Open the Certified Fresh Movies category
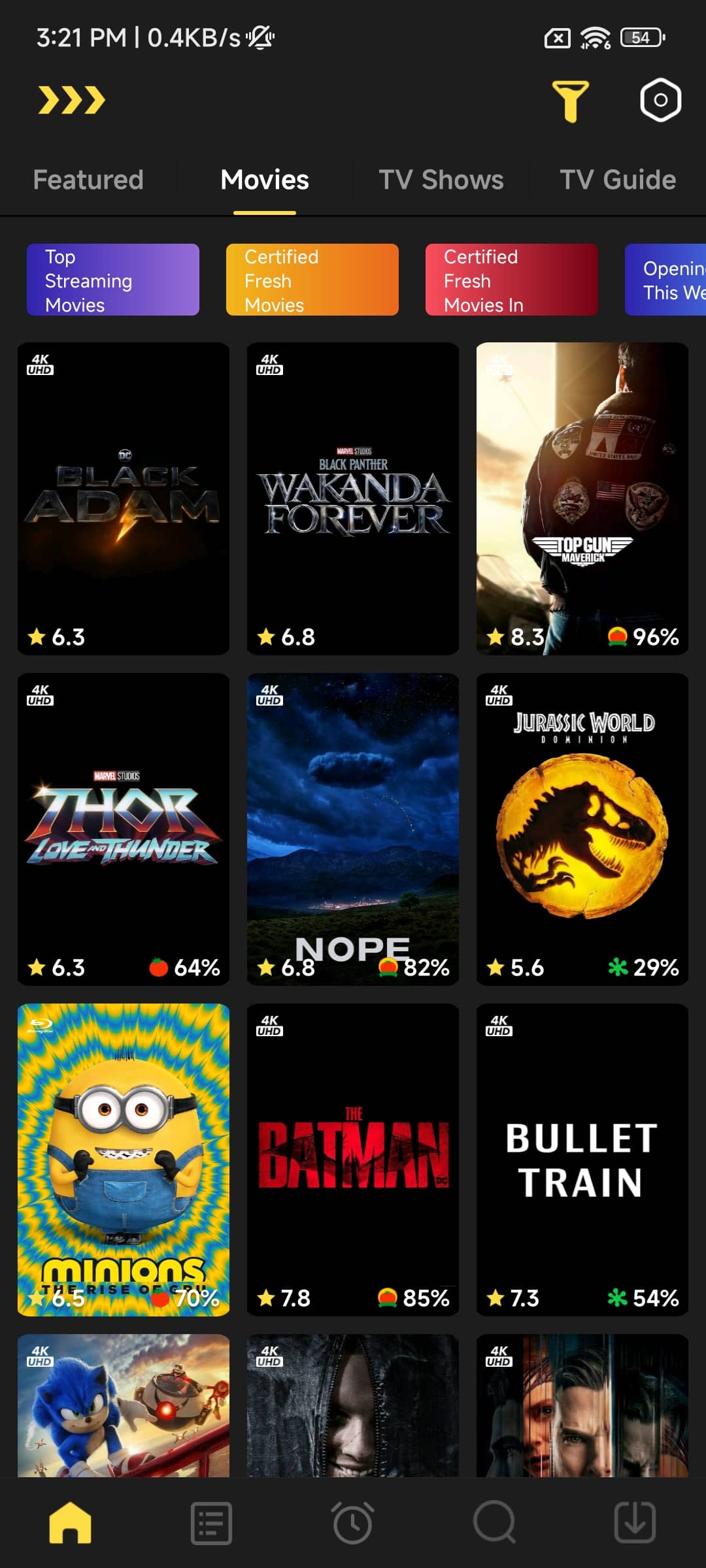Screen dimensions: 706x1568 (312, 280)
